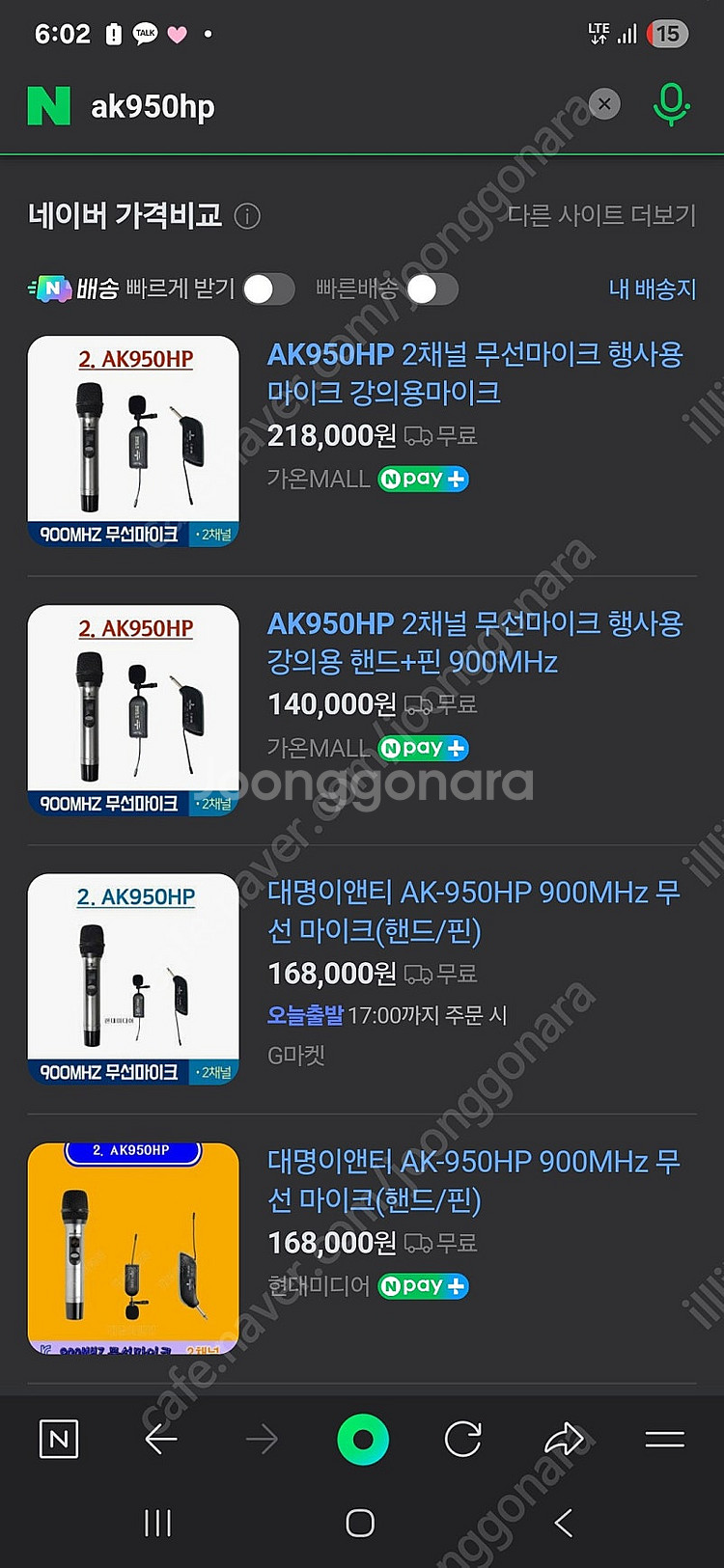The image size is (724, 1568).
Task: Reload the current page
Action: tap(462, 1440)
